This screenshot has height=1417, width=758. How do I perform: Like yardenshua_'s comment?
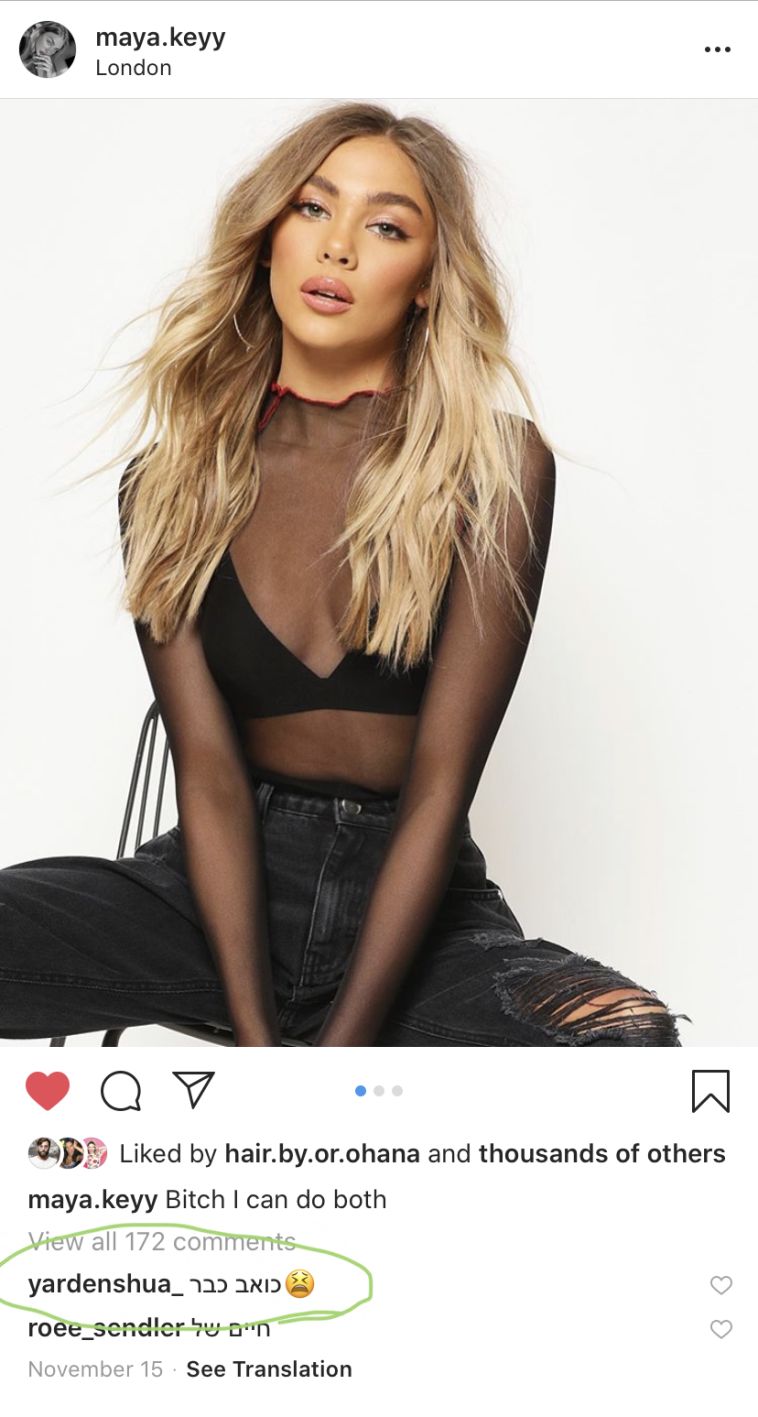720,1285
